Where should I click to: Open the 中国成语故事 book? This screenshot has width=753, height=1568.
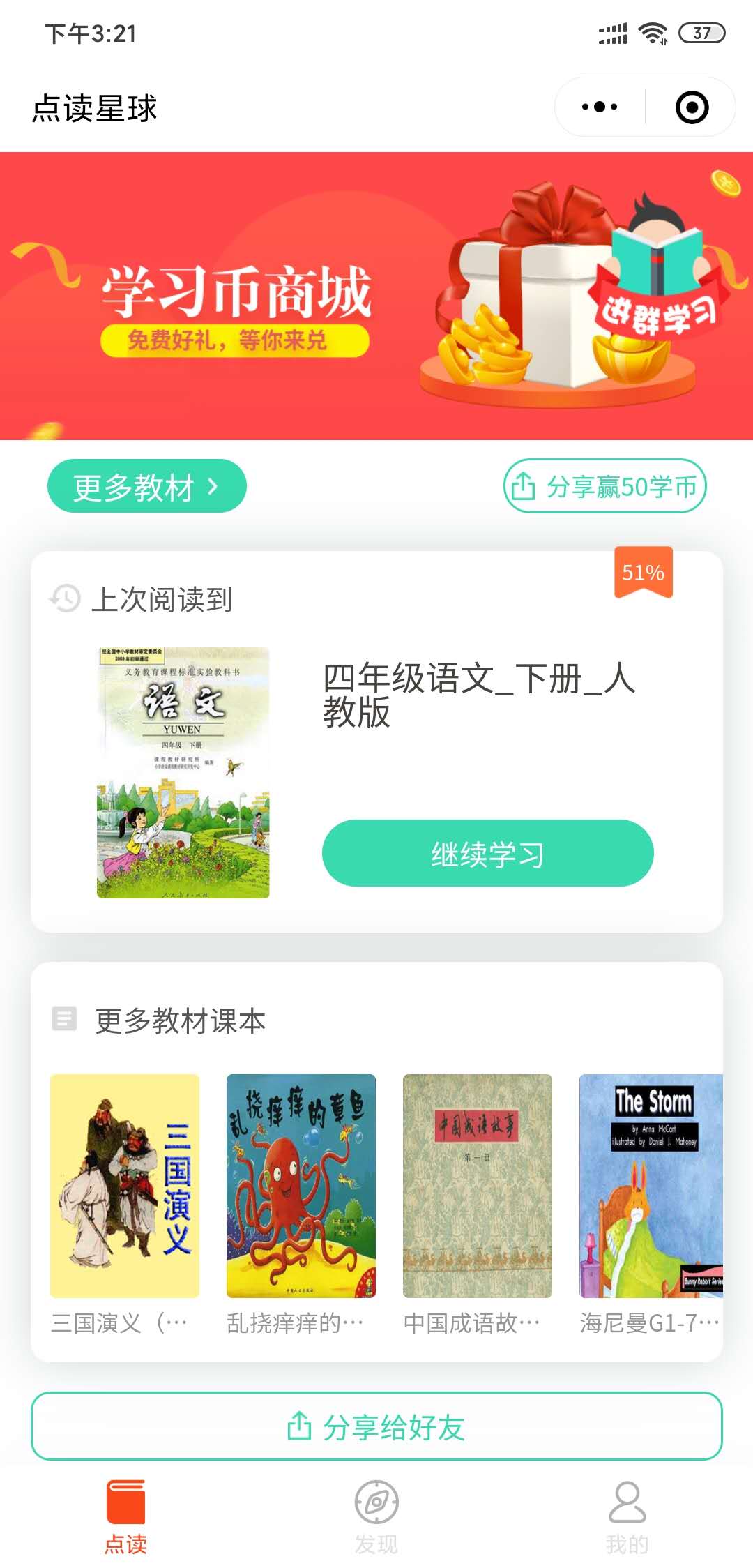[477, 1186]
